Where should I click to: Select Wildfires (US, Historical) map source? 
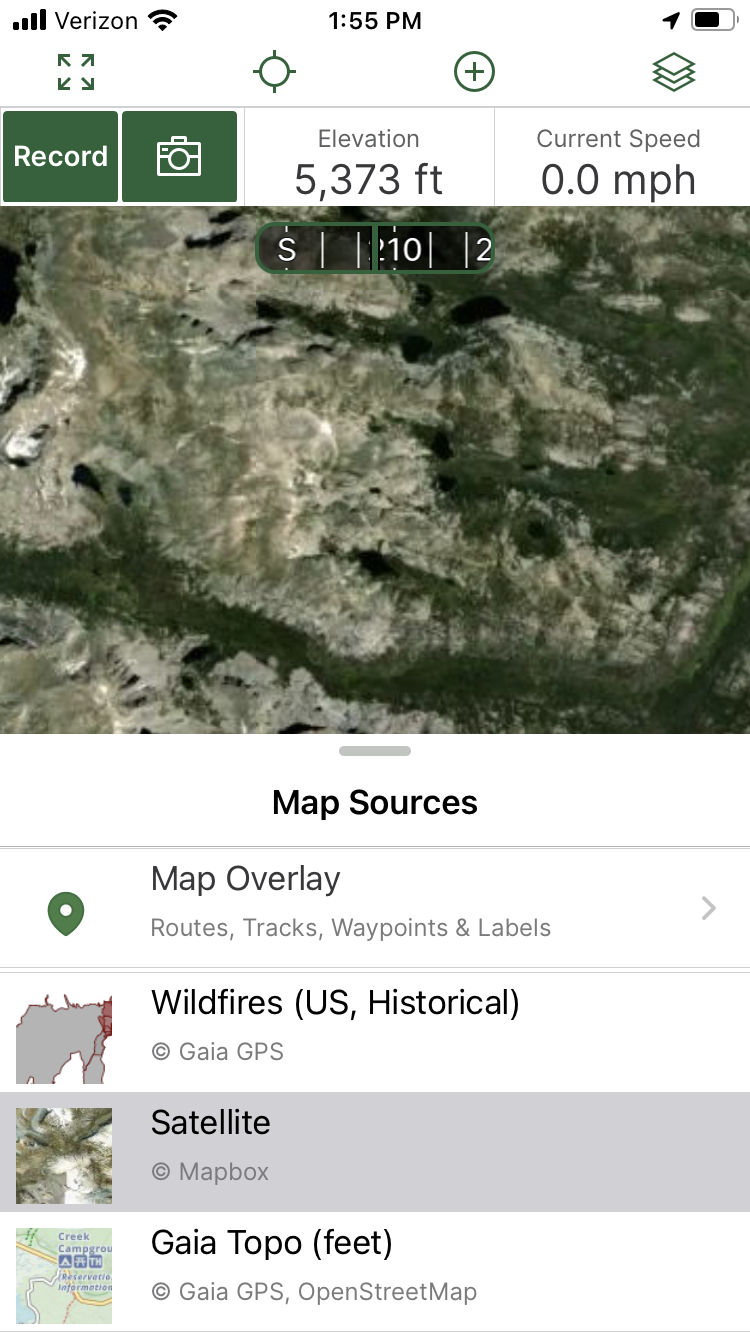coord(375,1032)
